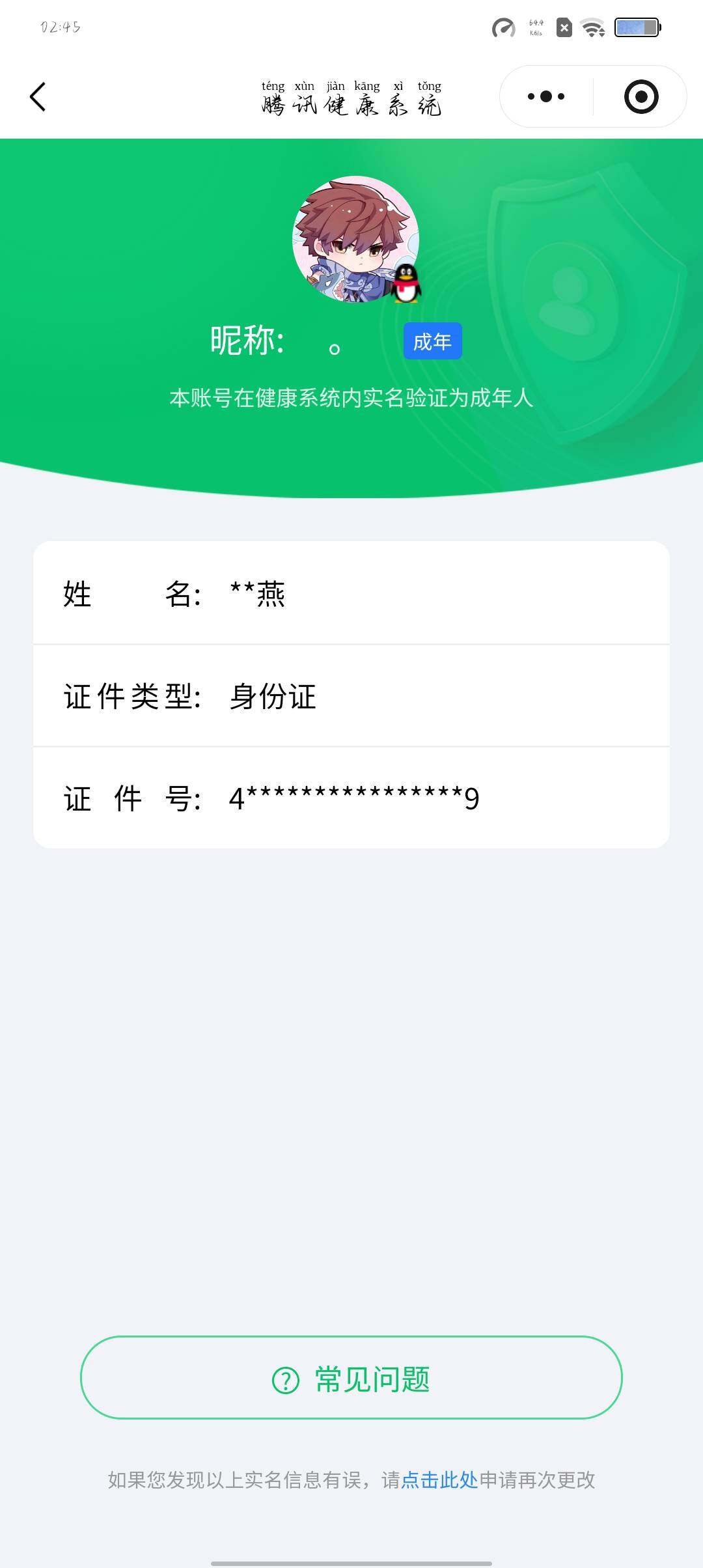Open the mini-program more options menu
703x1568 pixels.
click(547, 96)
